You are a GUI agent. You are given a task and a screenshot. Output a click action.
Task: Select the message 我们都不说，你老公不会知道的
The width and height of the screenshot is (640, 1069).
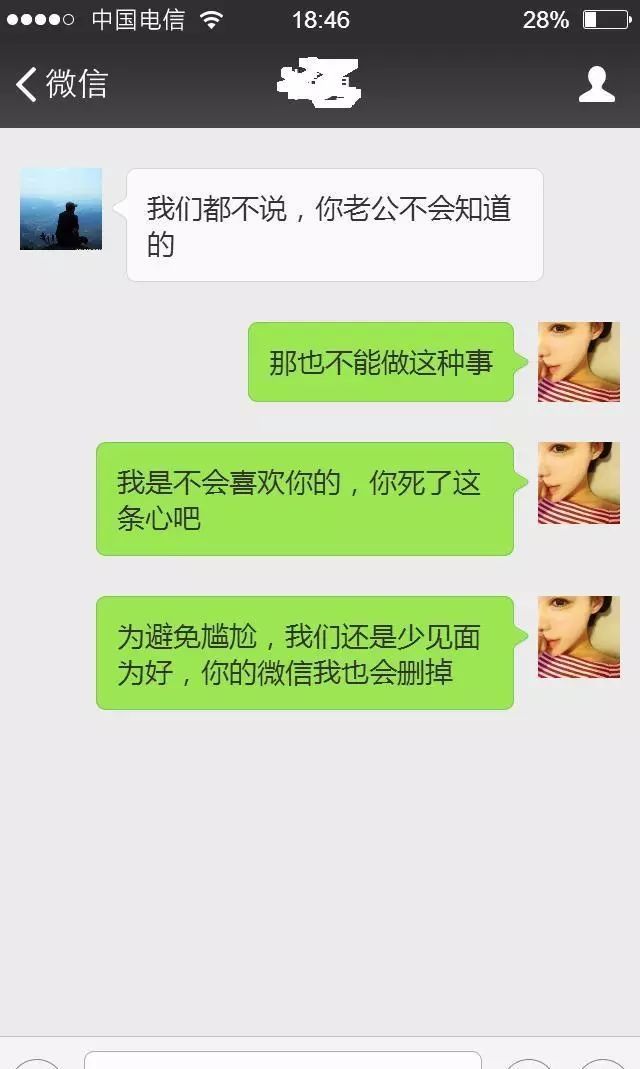coord(334,225)
